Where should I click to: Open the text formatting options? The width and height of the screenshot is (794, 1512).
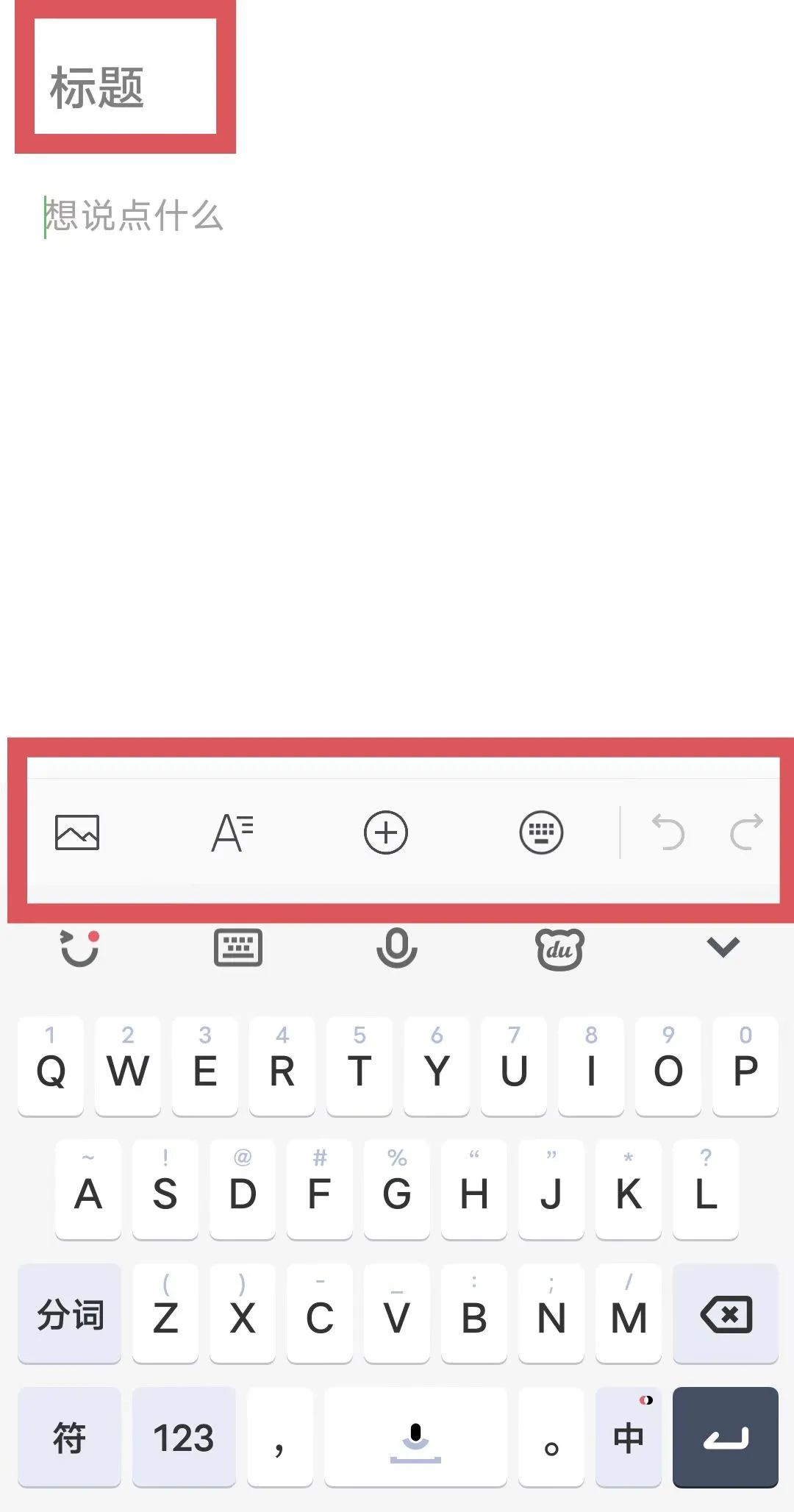point(232,832)
